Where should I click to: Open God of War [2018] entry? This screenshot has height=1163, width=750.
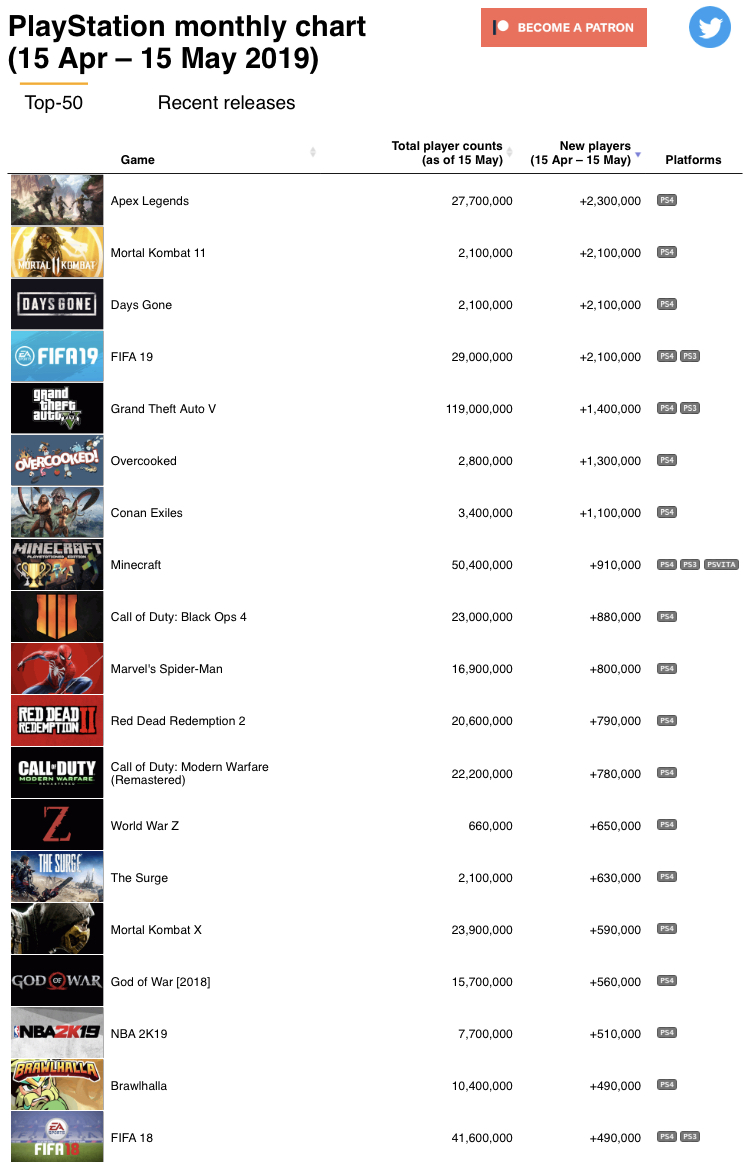pos(160,982)
